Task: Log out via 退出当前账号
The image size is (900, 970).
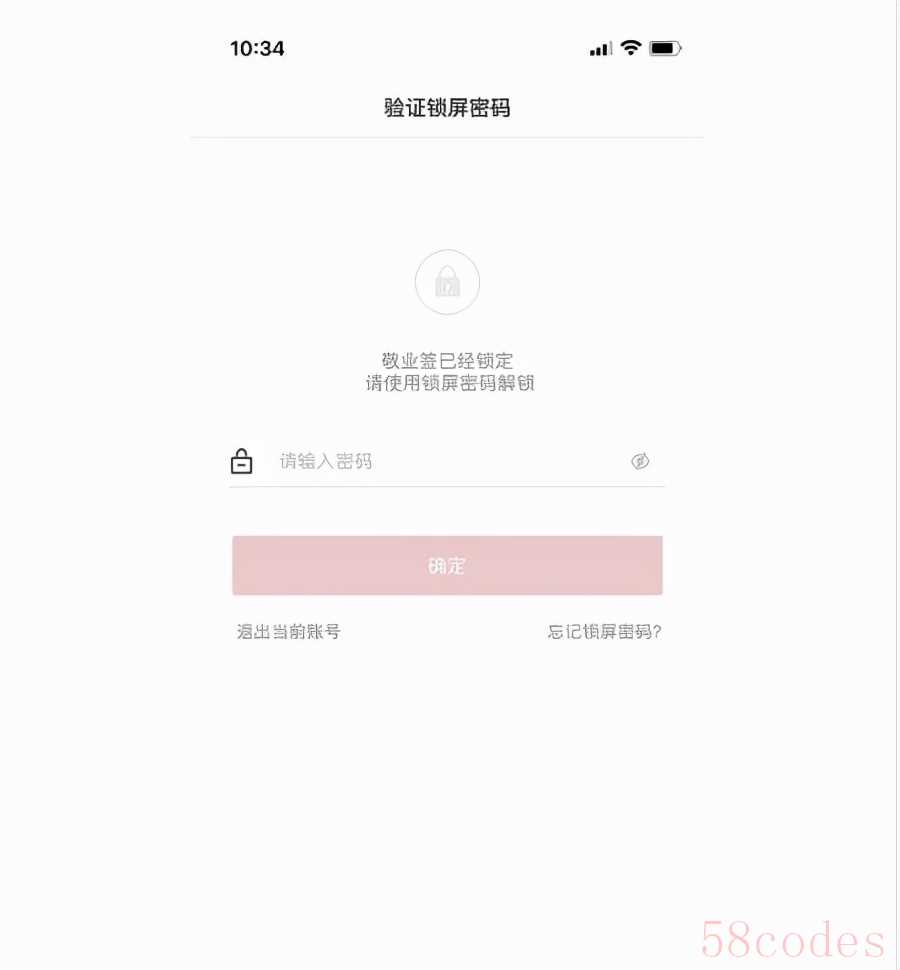Action: [x=288, y=632]
